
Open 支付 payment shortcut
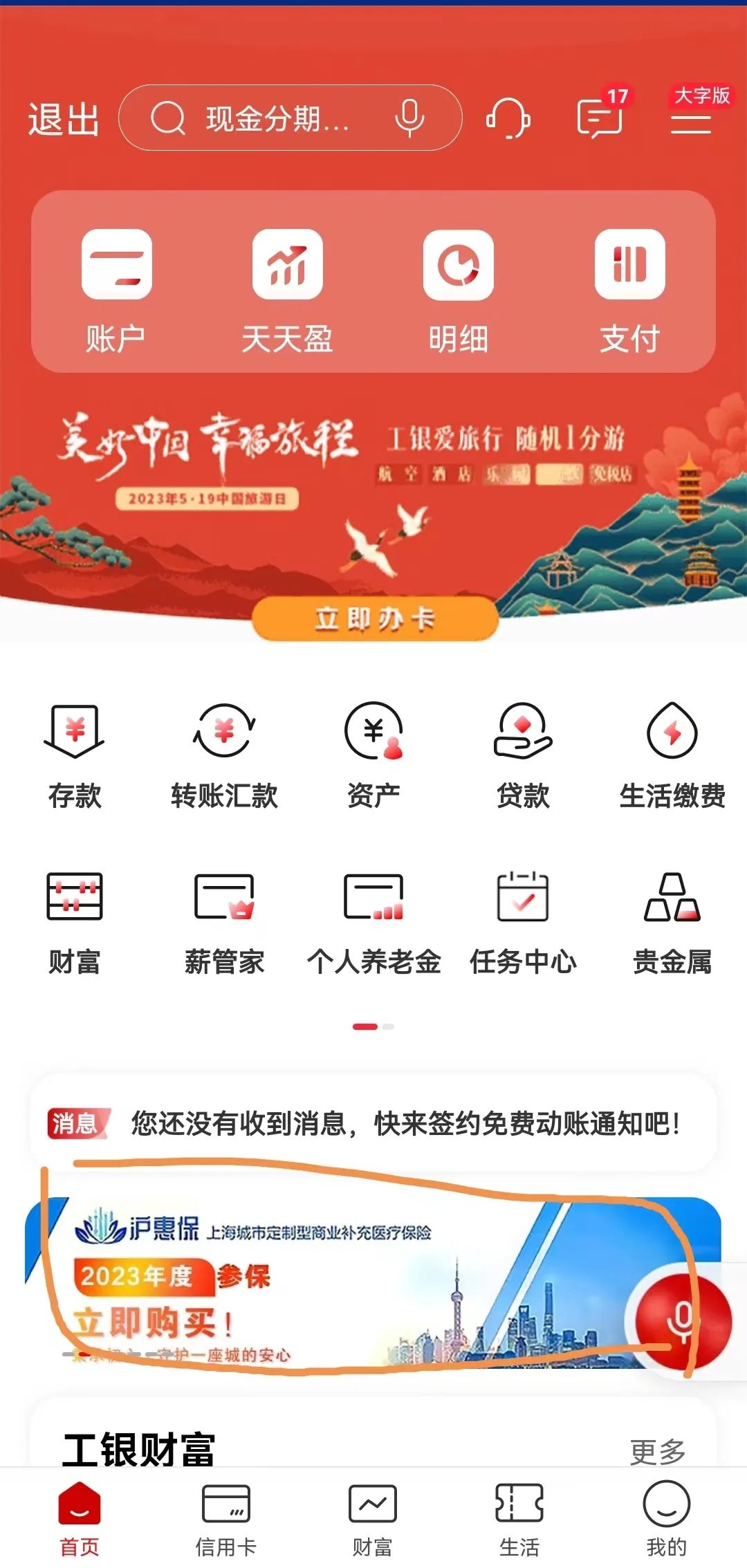[629, 290]
